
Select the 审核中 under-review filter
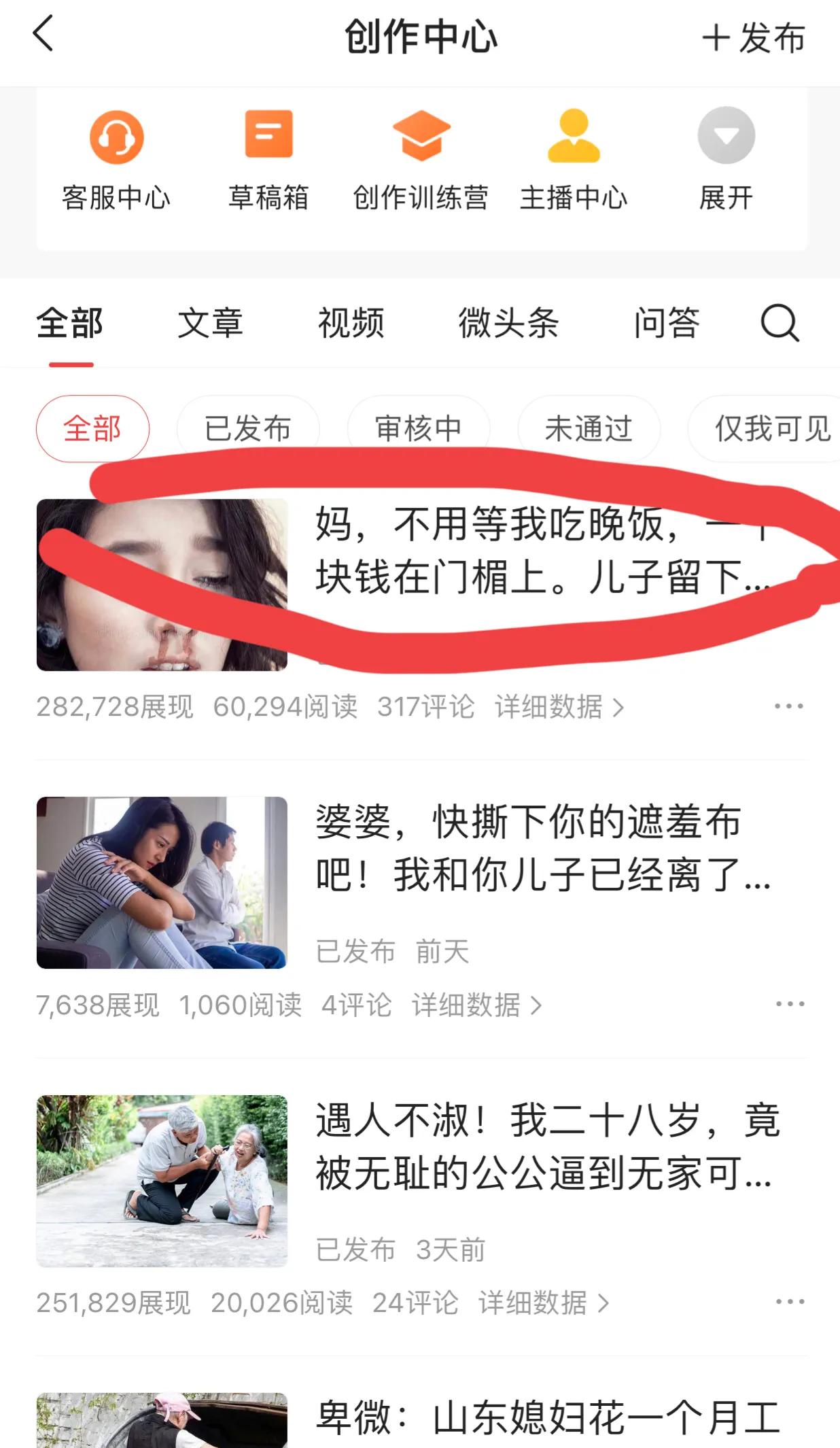coord(419,428)
